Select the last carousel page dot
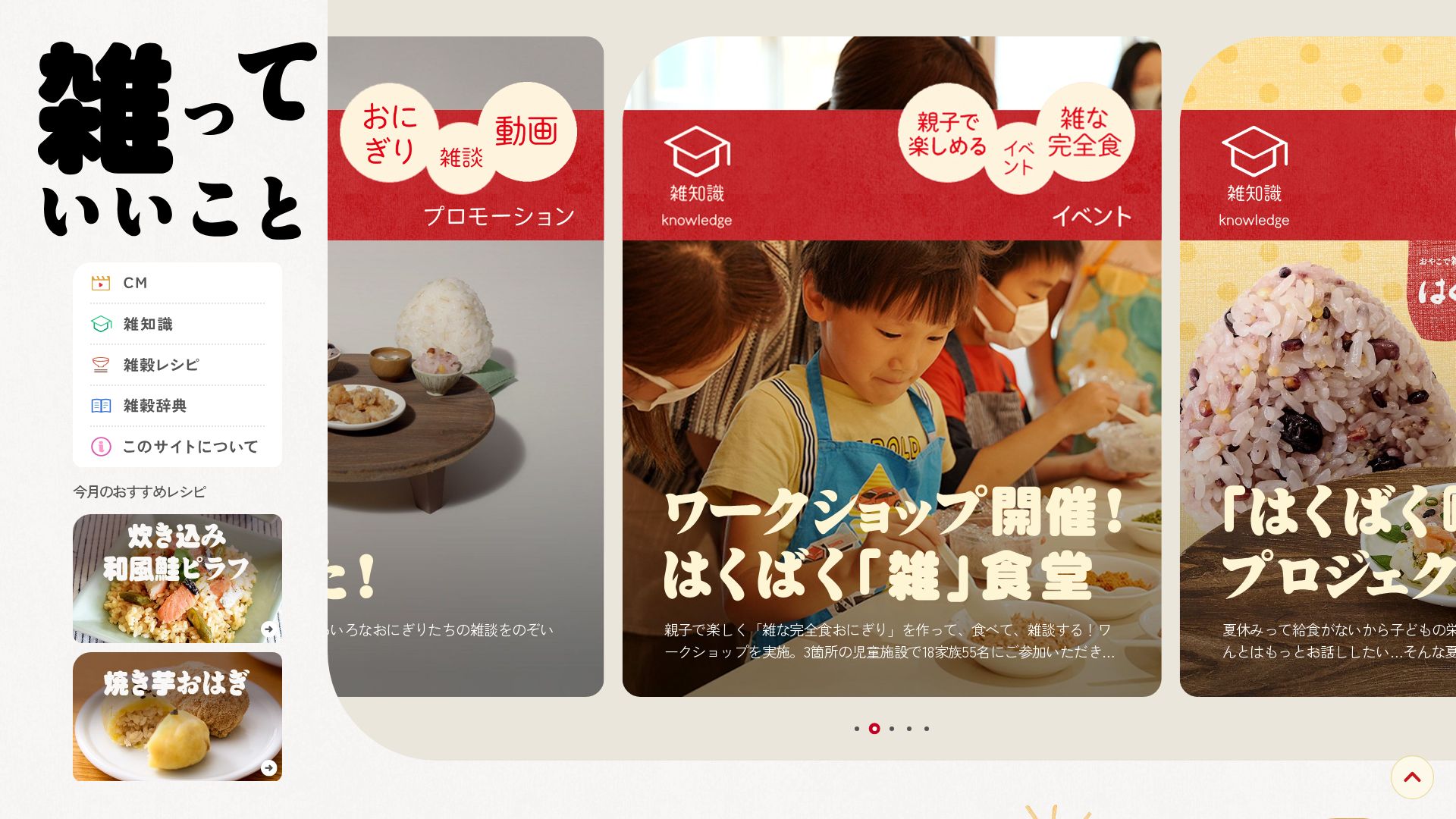This screenshot has width=1456, height=819. click(927, 729)
